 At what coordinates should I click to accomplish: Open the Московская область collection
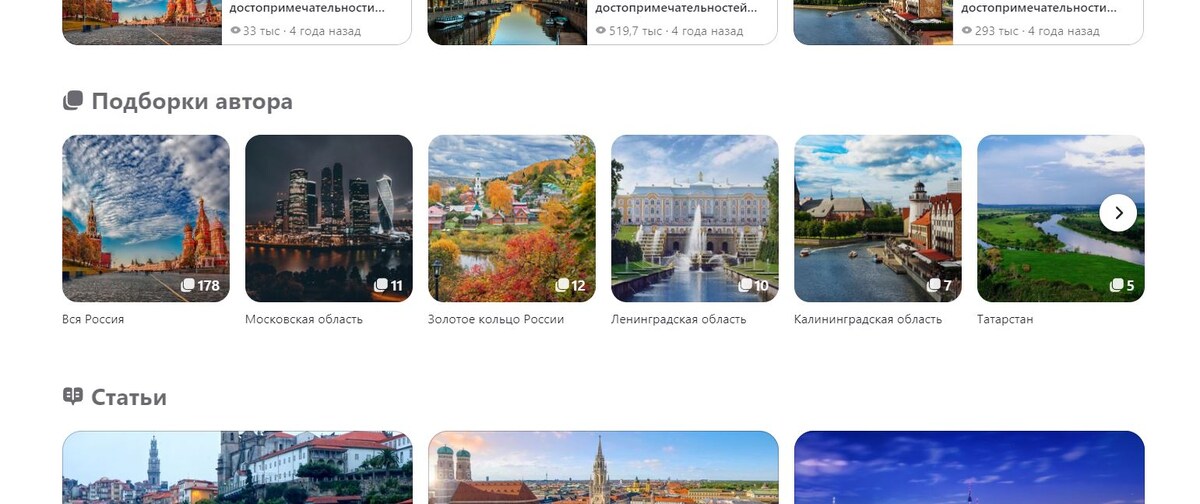point(329,218)
